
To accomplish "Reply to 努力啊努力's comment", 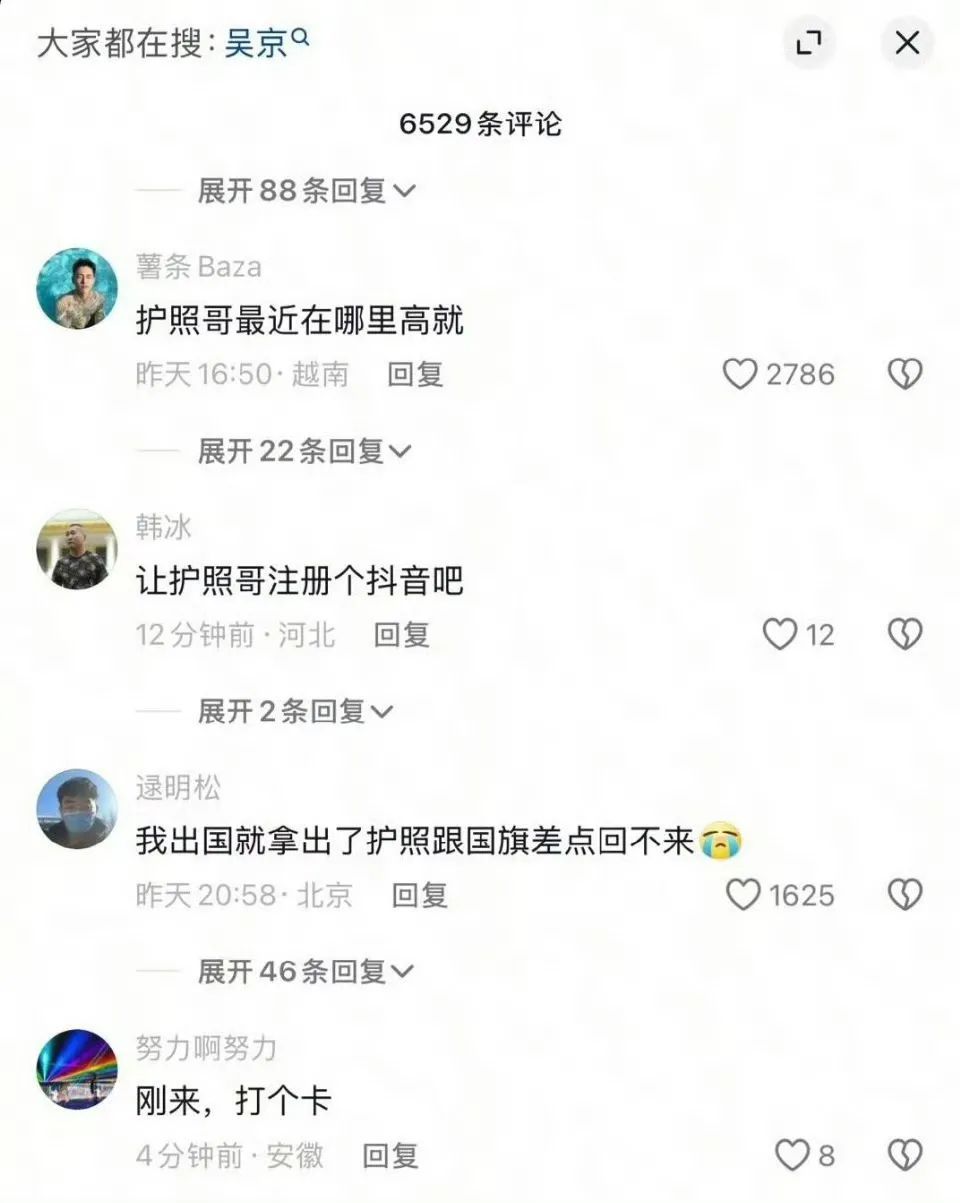I will [390, 1157].
